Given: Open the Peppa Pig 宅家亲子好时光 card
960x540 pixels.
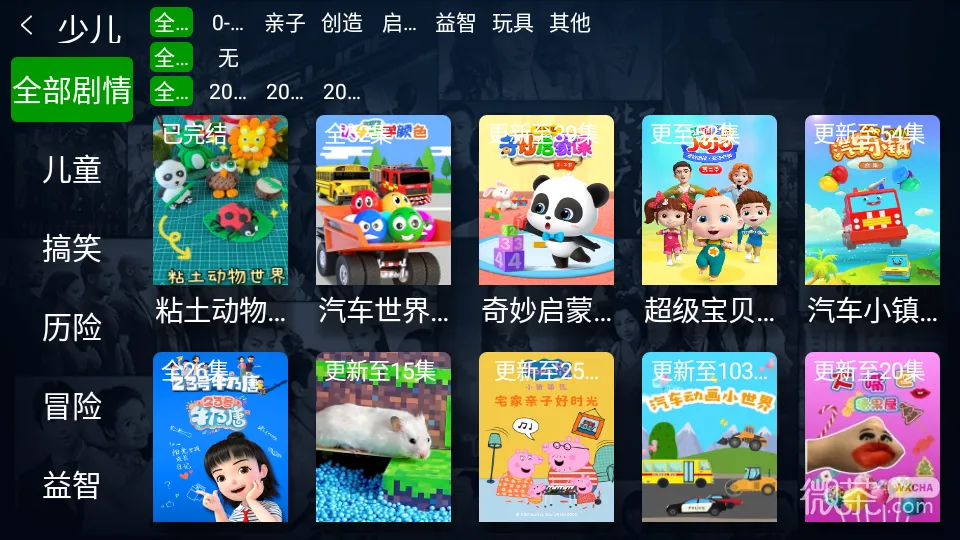Looking at the screenshot, I should 546,437.
